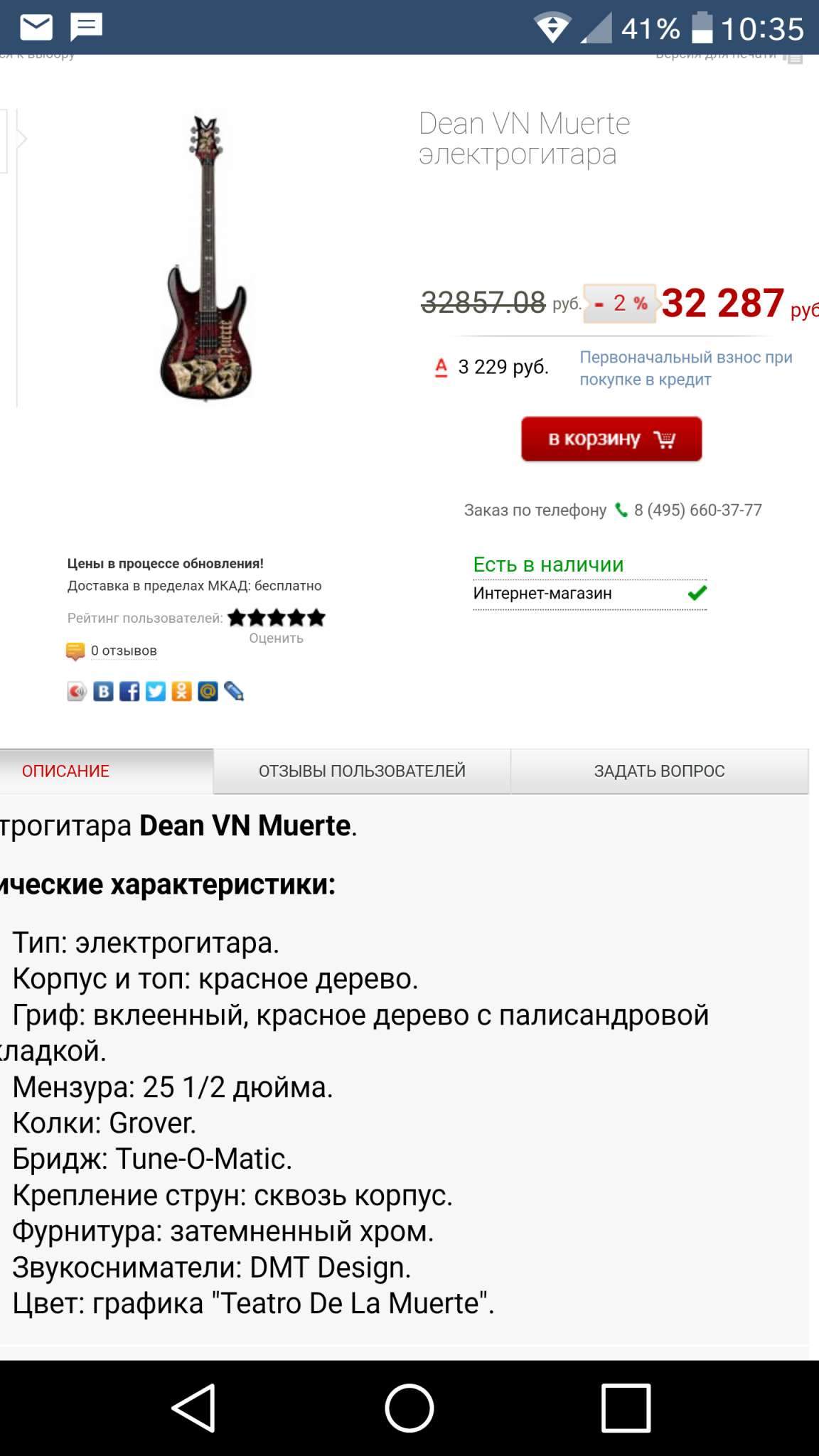Share on Odnoklassniki
Viewport: 819px width, 1456px height.
click(181, 691)
